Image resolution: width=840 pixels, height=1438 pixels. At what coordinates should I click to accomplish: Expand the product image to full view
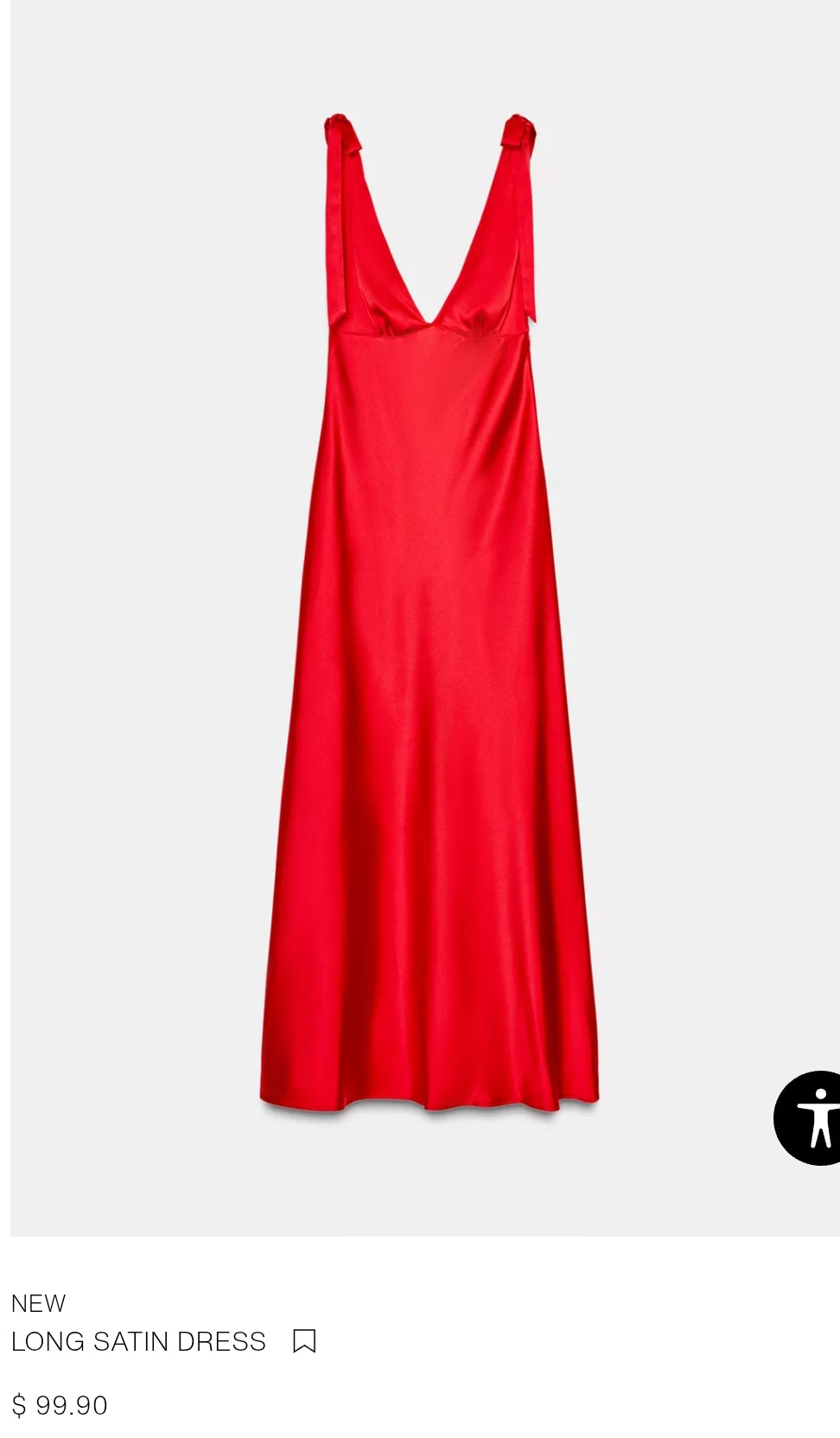click(420, 605)
